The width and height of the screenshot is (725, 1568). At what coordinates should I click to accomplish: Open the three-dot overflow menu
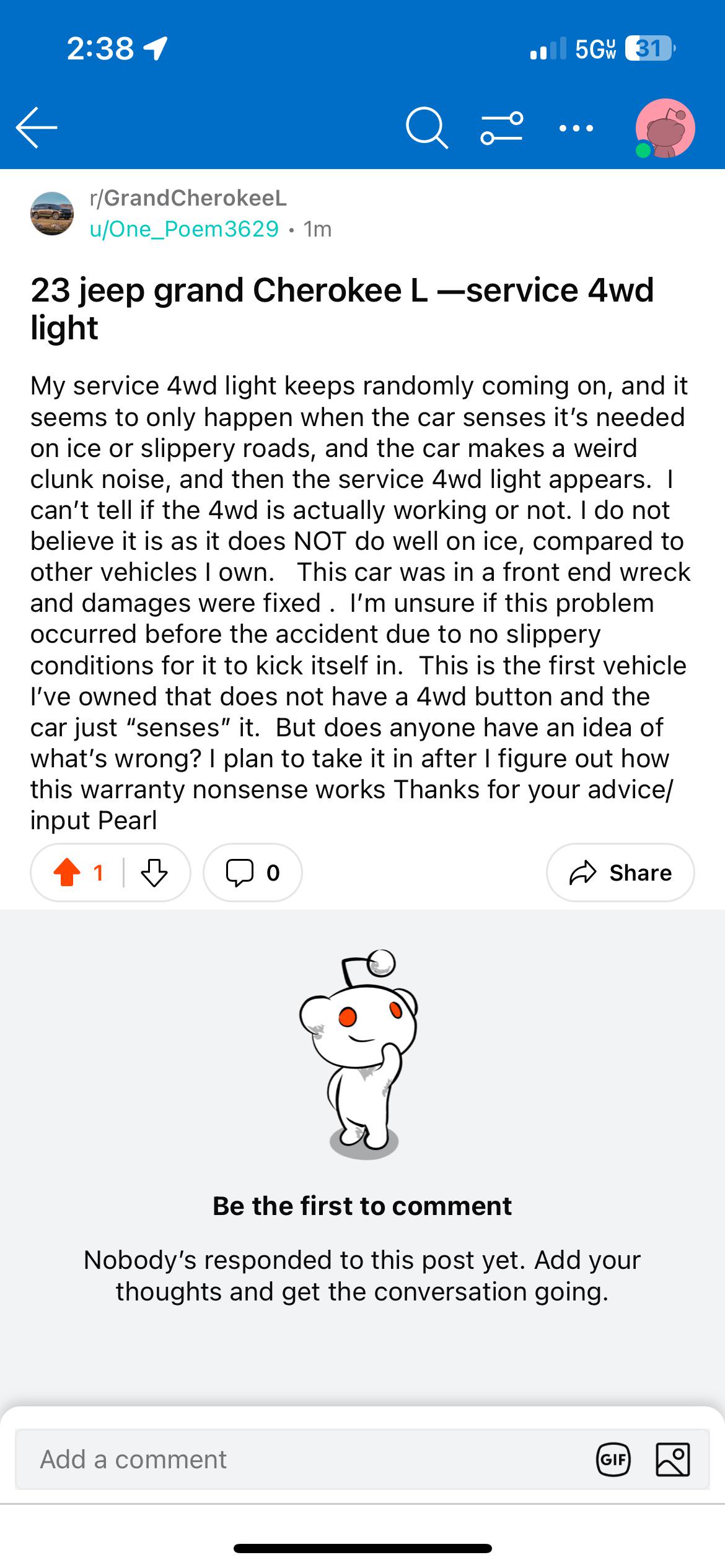click(x=576, y=128)
